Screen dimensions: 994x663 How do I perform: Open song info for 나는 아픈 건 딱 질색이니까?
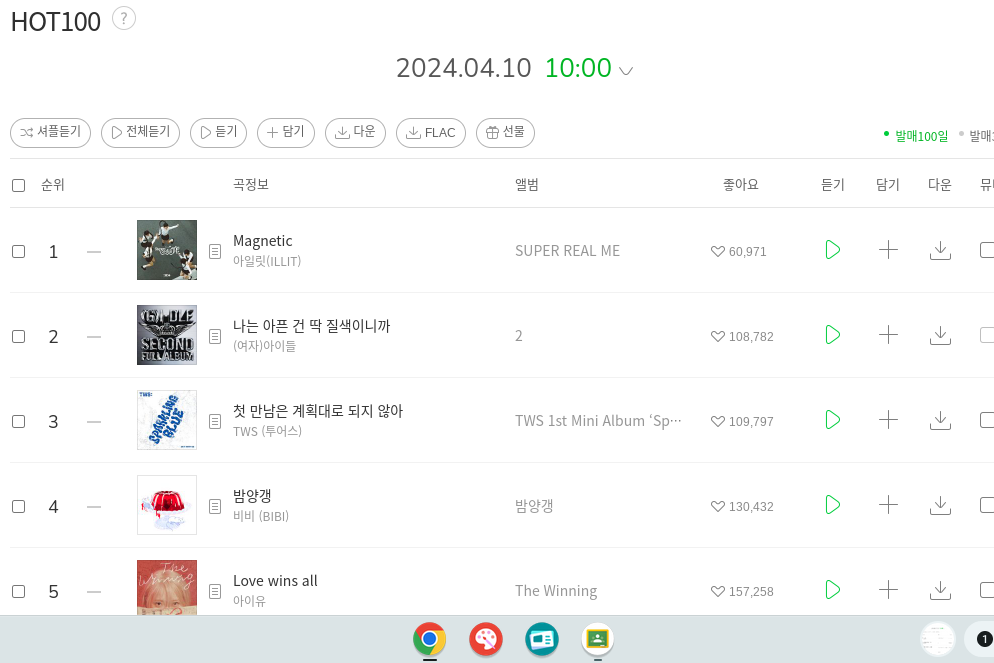[215, 336]
